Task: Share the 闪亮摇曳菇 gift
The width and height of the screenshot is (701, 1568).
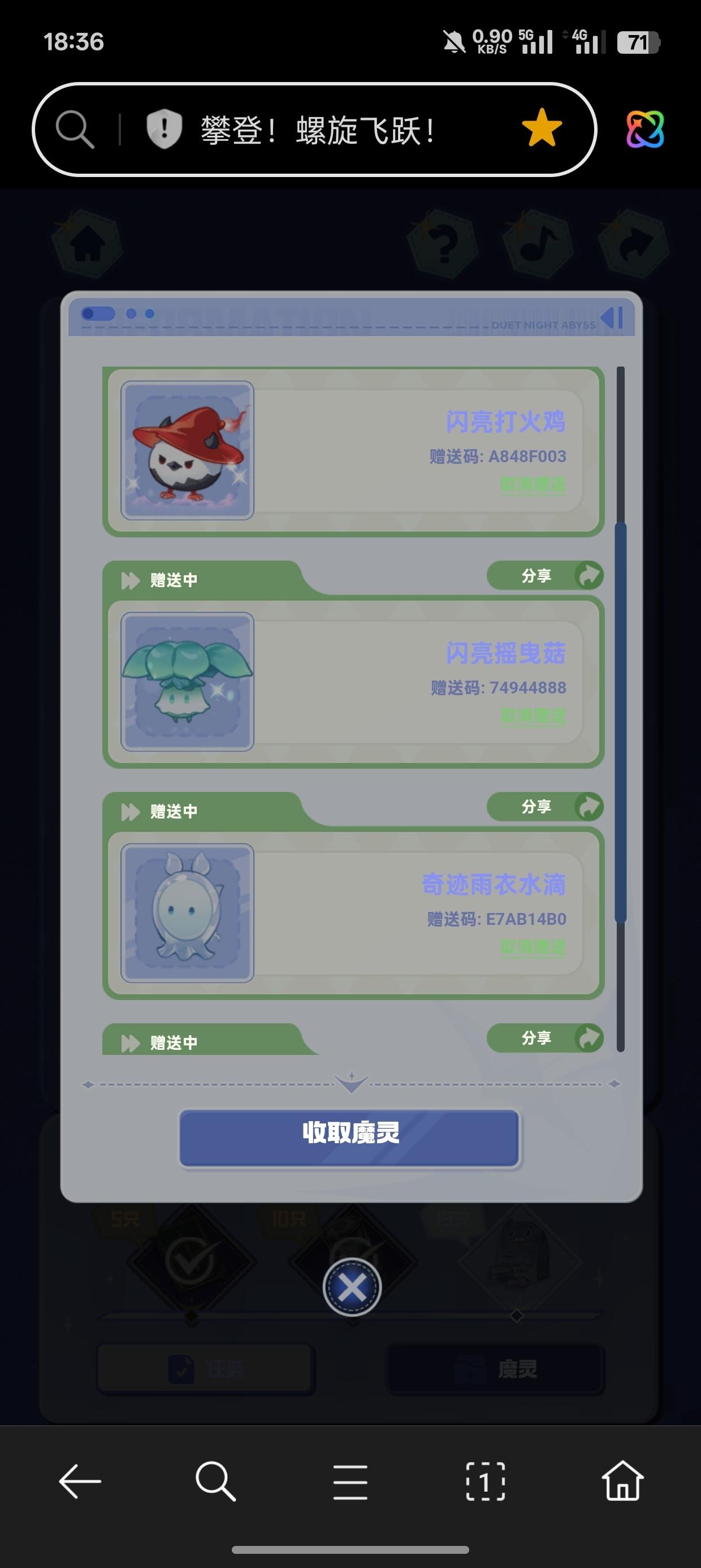Action: point(544,576)
